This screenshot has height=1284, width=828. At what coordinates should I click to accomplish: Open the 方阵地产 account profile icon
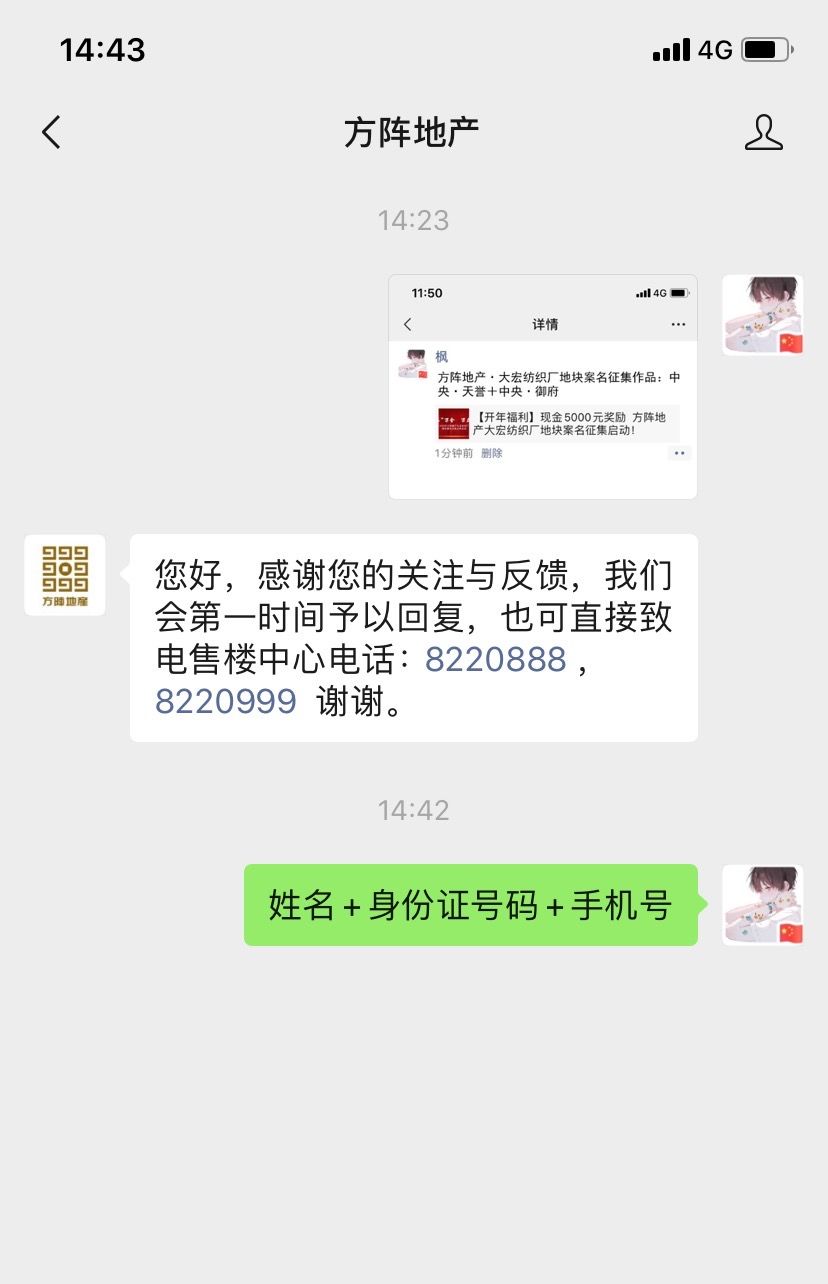[763, 132]
